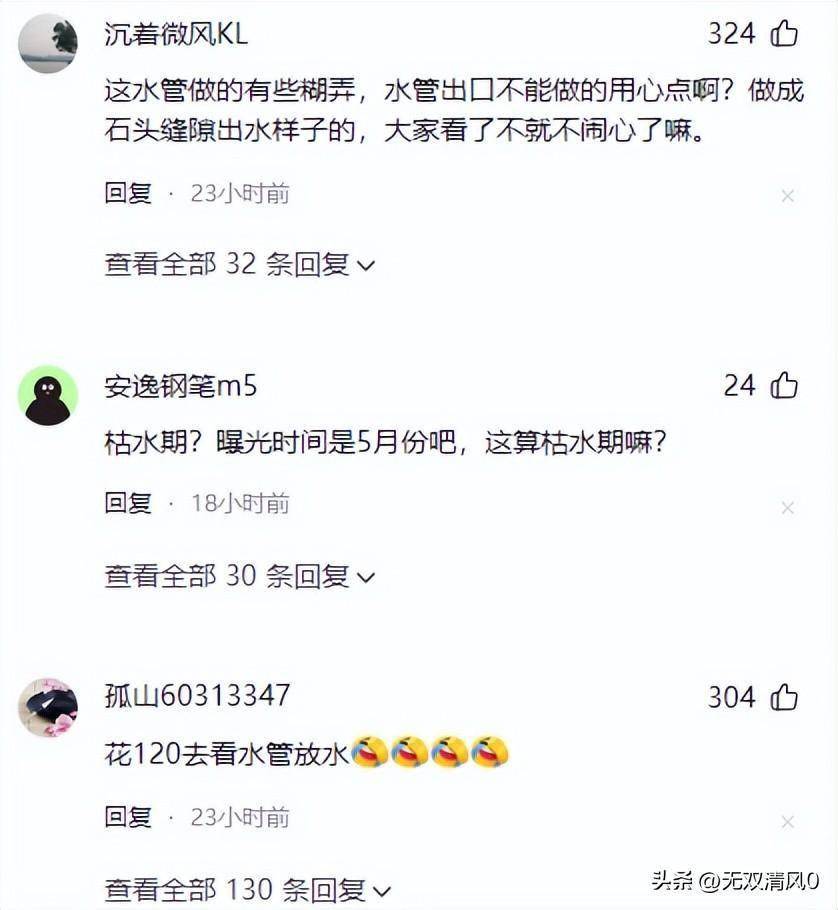Expand all 130 replies
The image size is (838, 910).
[x=248, y=889]
